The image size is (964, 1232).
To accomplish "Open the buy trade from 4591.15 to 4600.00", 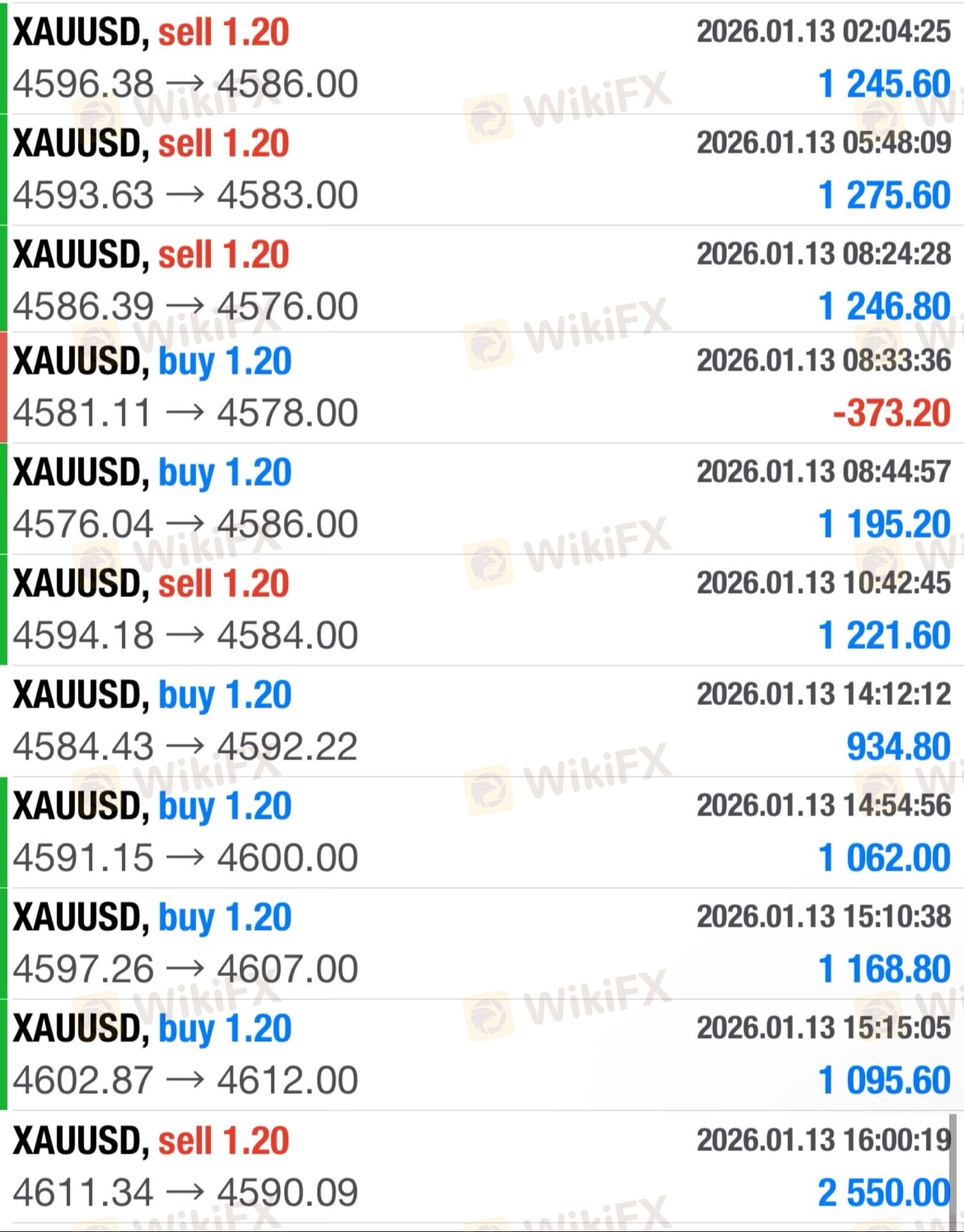I will click(x=482, y=832).
